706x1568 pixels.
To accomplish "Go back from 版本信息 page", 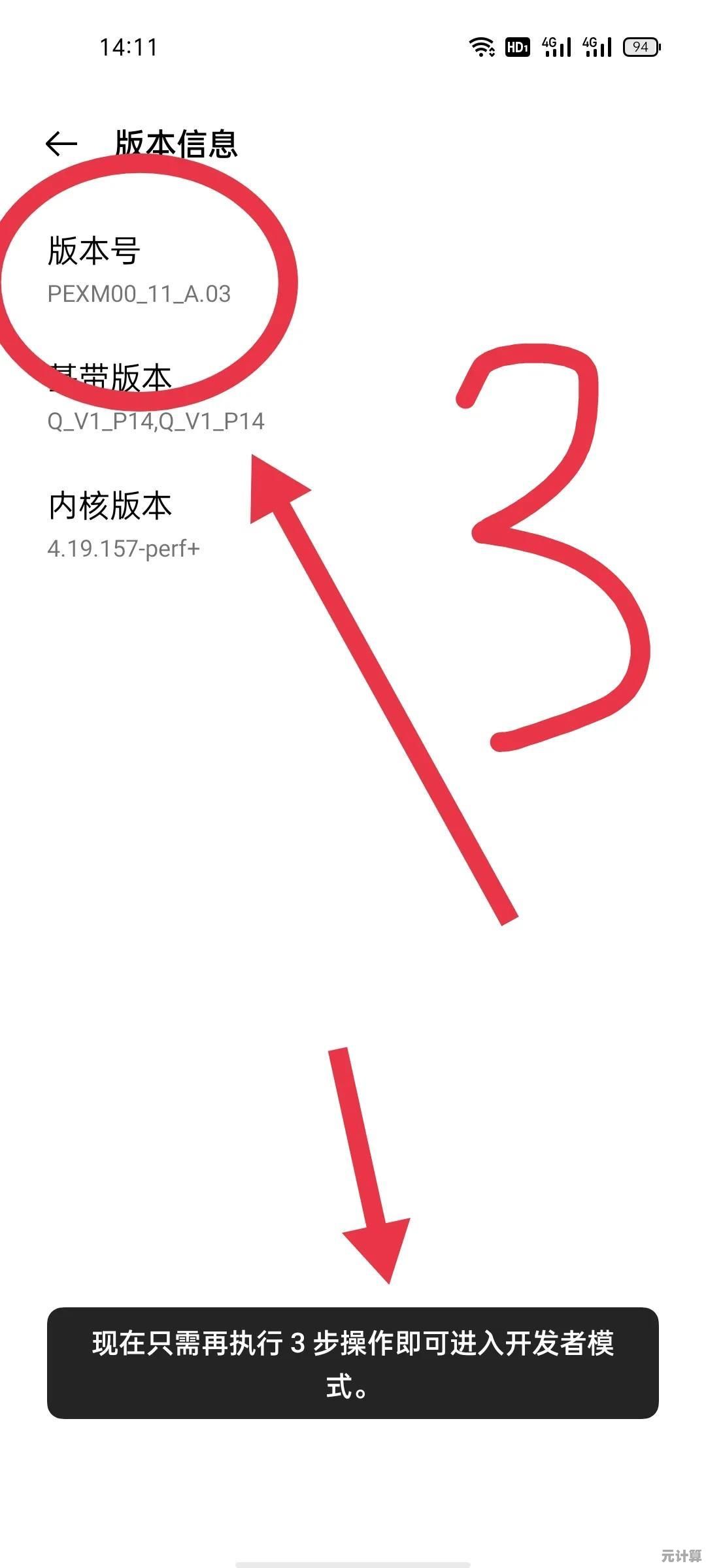I will coord(62,144).
